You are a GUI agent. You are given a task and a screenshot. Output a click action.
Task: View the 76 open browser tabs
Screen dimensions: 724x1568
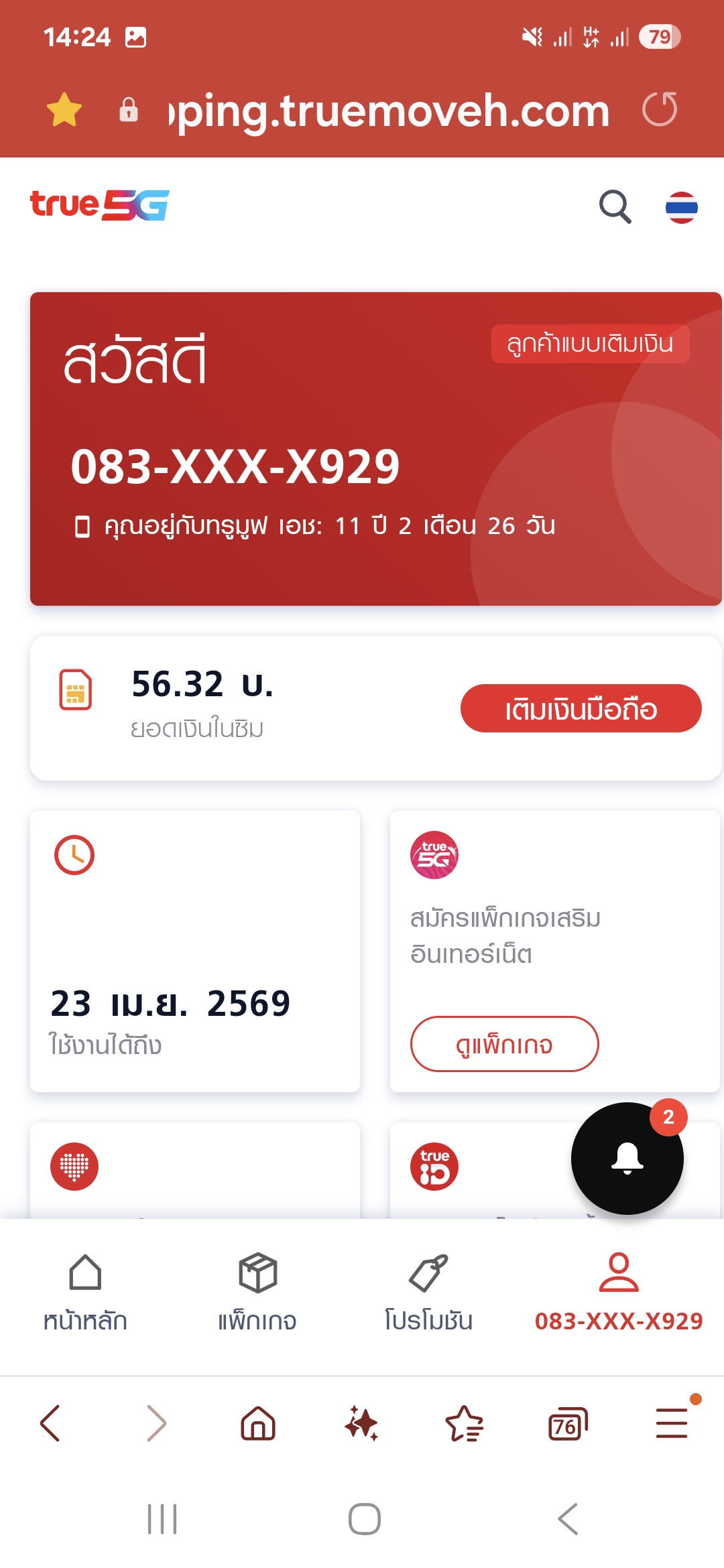click(x=568, y=1424)
